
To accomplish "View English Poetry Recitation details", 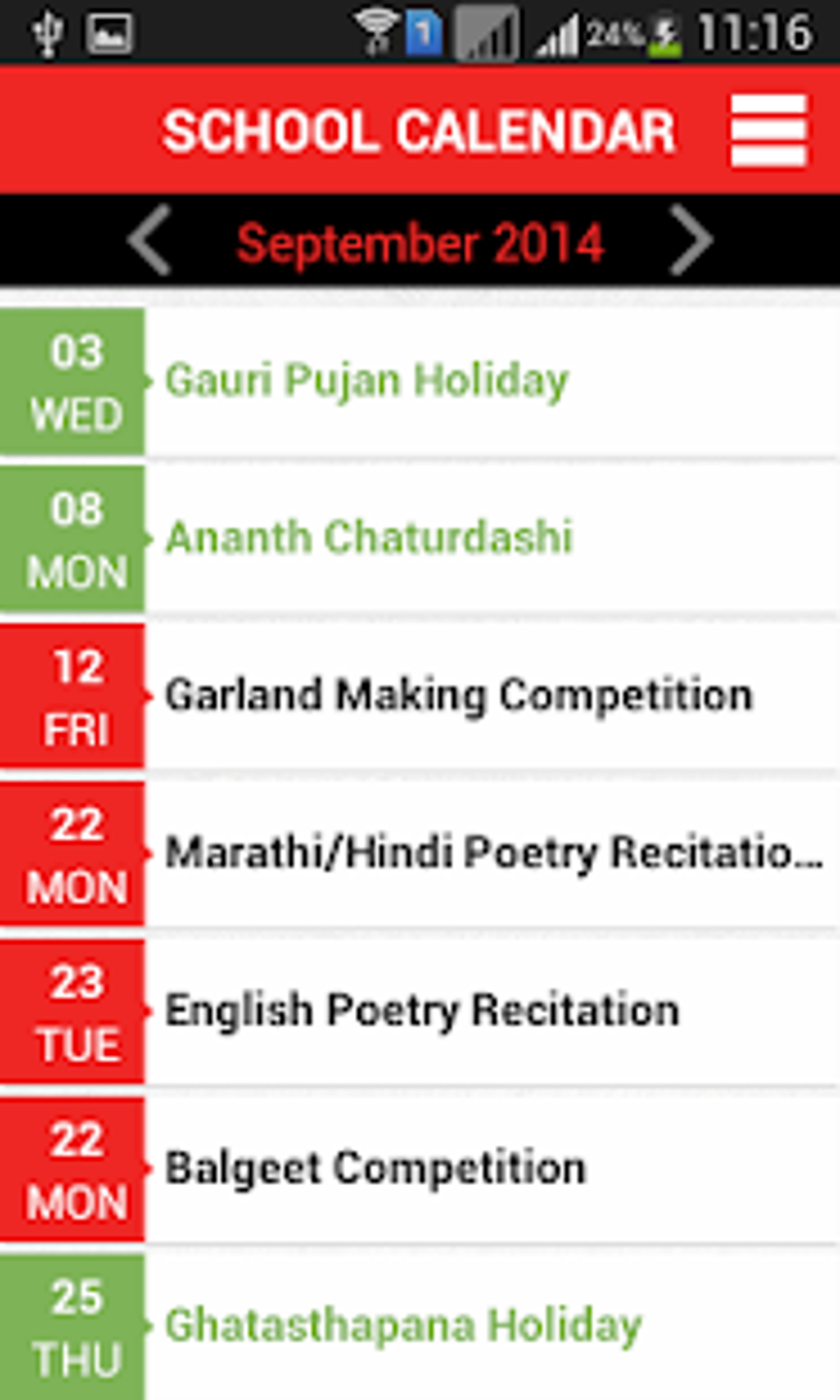I will click(422, 1010).
